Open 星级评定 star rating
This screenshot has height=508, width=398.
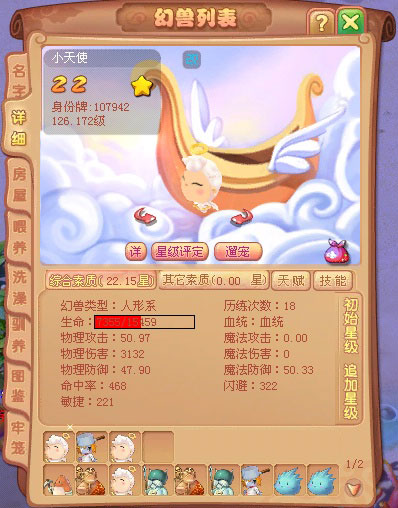tap(179, 251)
